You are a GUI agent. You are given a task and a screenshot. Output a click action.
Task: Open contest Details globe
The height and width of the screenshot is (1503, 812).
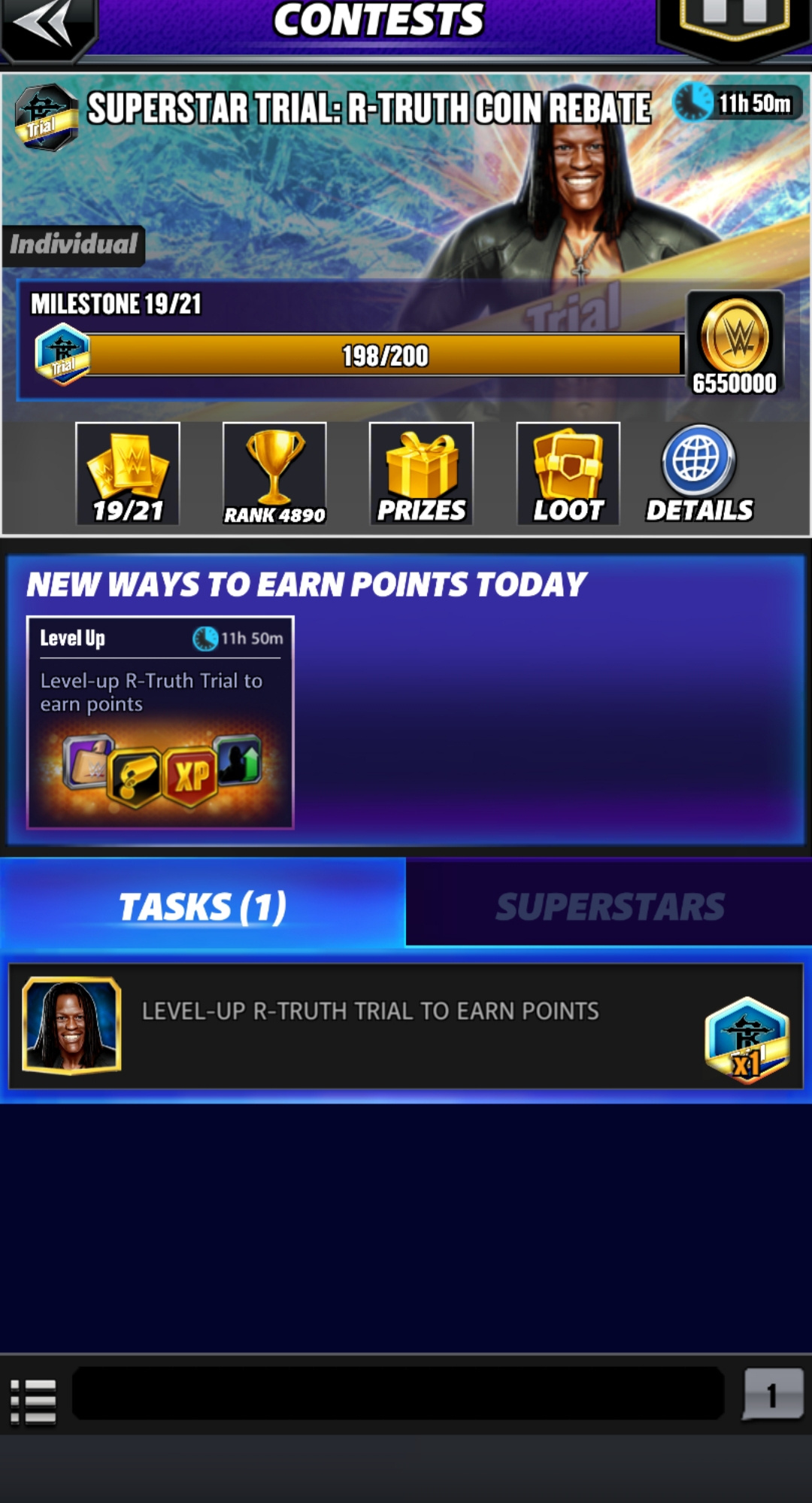coord(699,473)
